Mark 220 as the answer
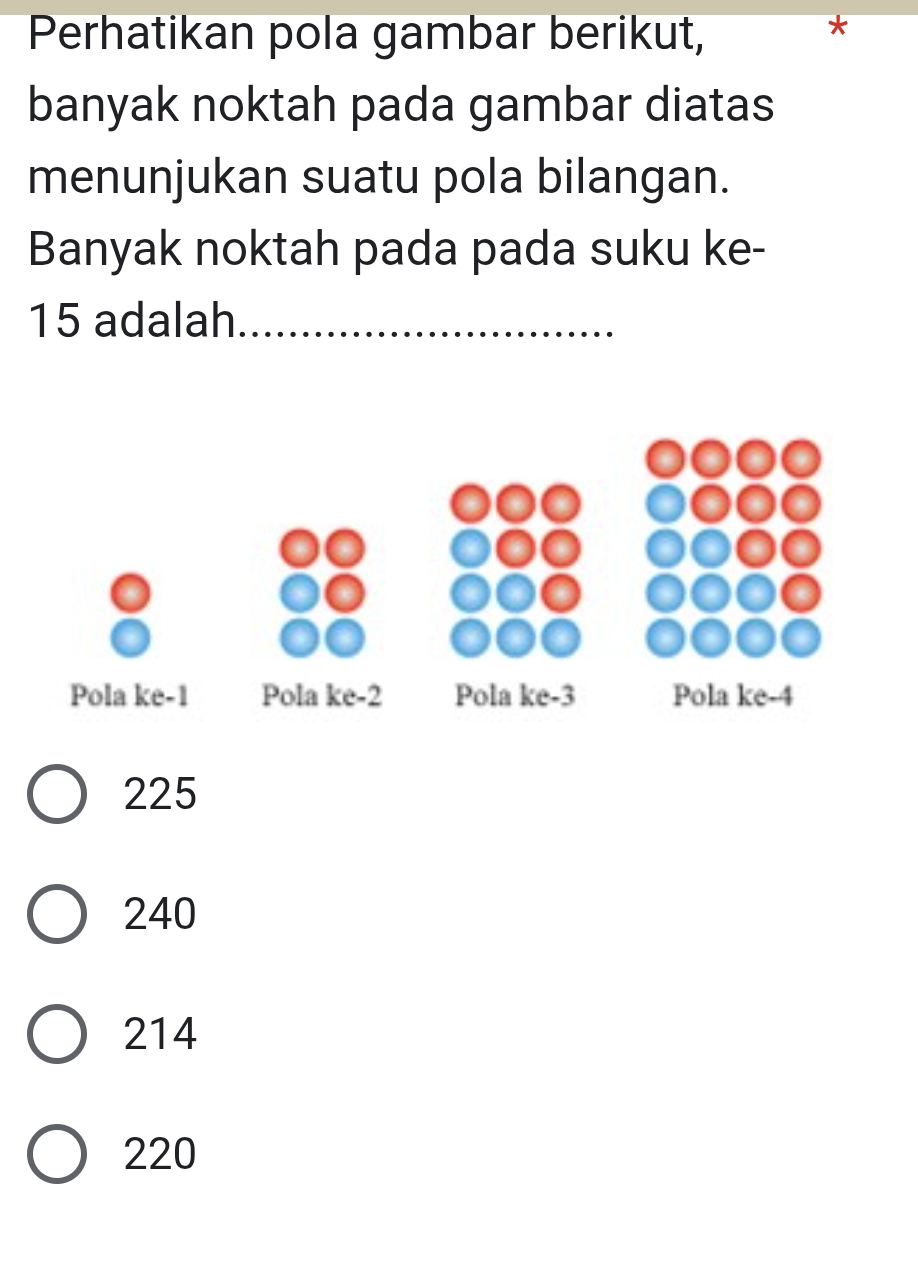This screenshot has height=1275, width=918. coord(57,1154)
